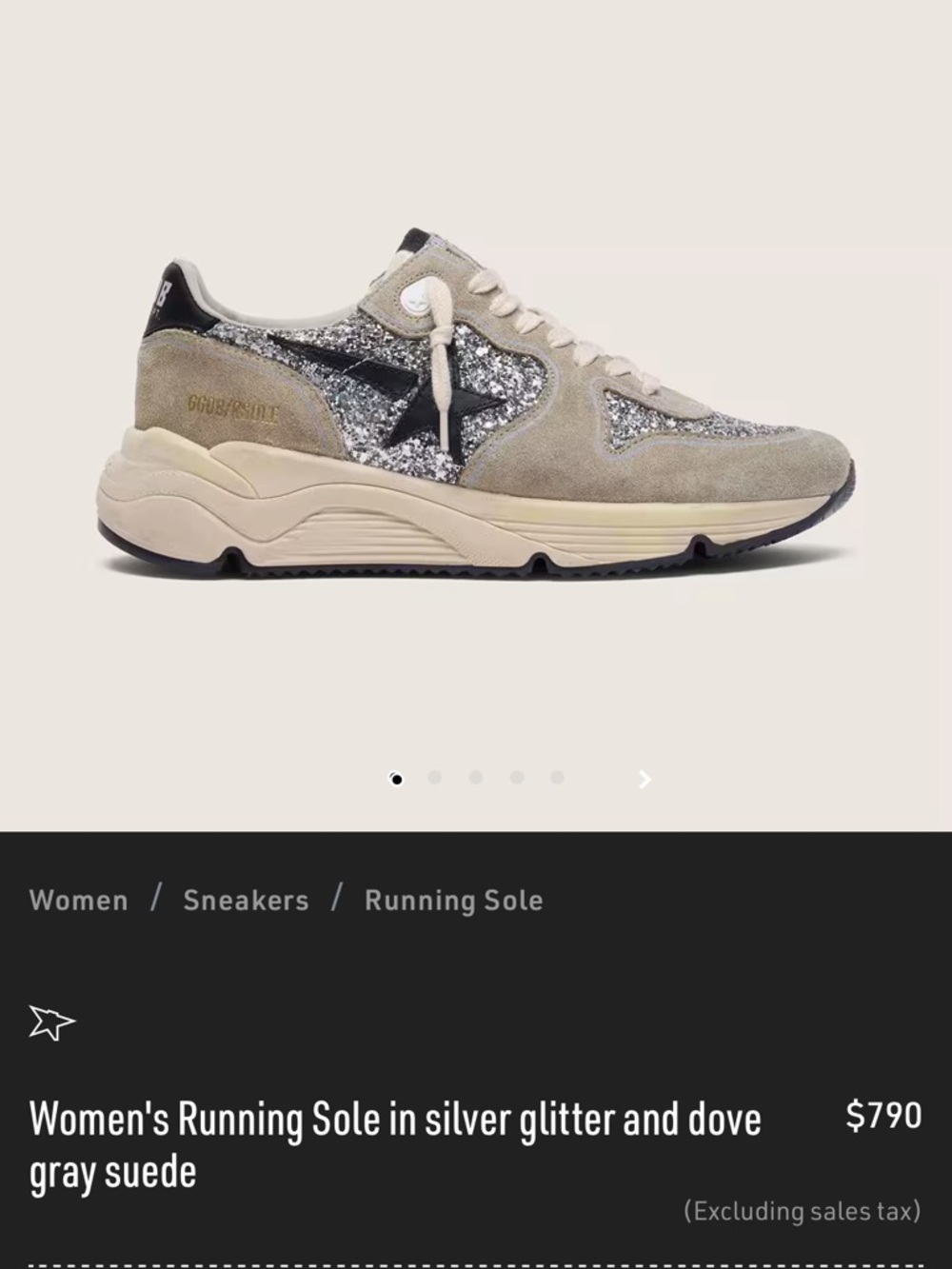The image size is (952, 1269).
Task: Toggle to the last gallery slide
Action: click(555, 779)
